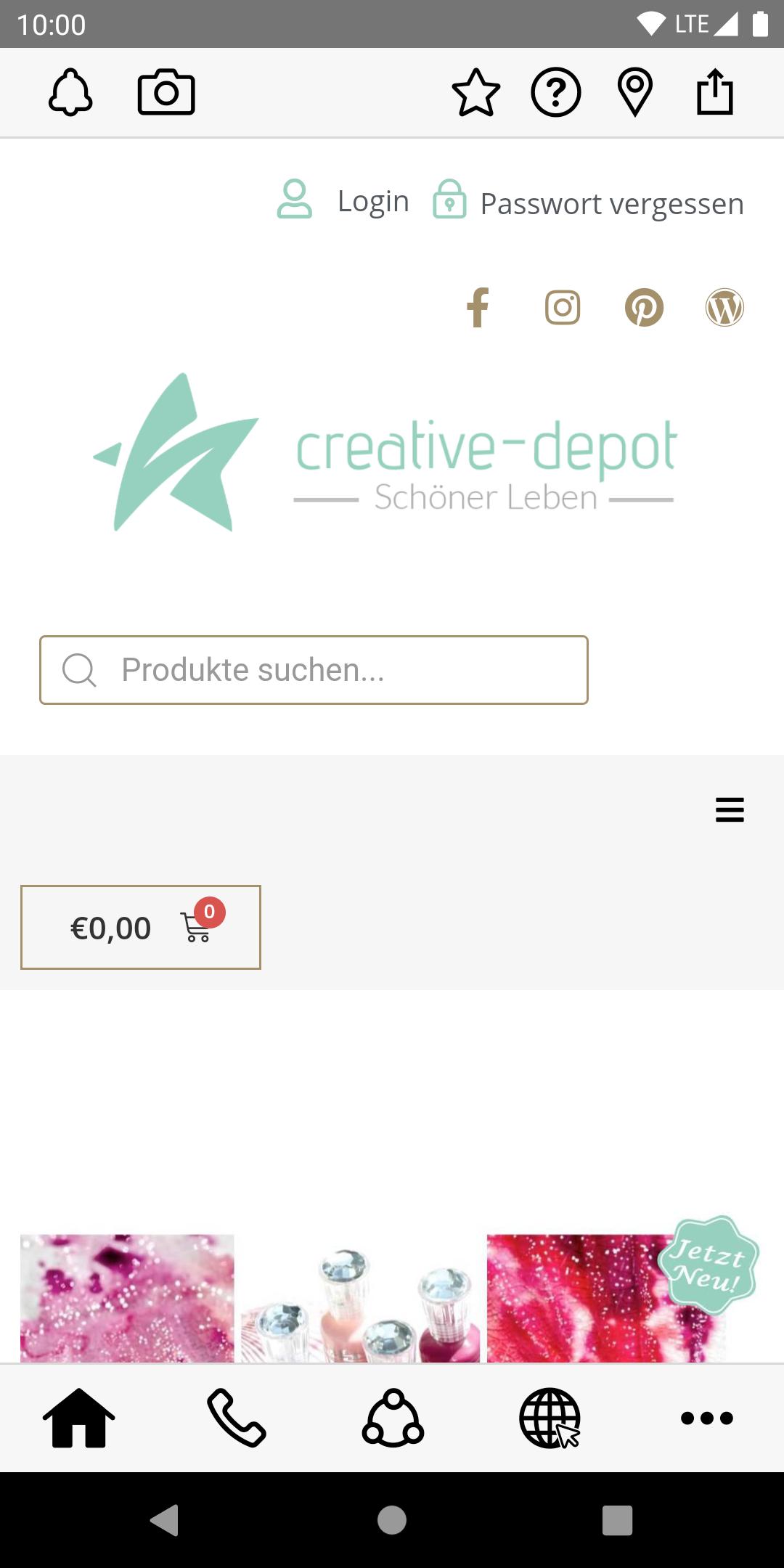Open the more options tab

pos(706,1418)
